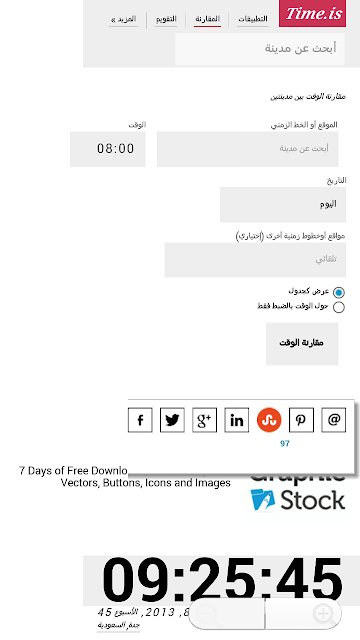The width and height of the screenshot is (360, 640).
Task: Share on StumbleUpon
Action: 269,420
